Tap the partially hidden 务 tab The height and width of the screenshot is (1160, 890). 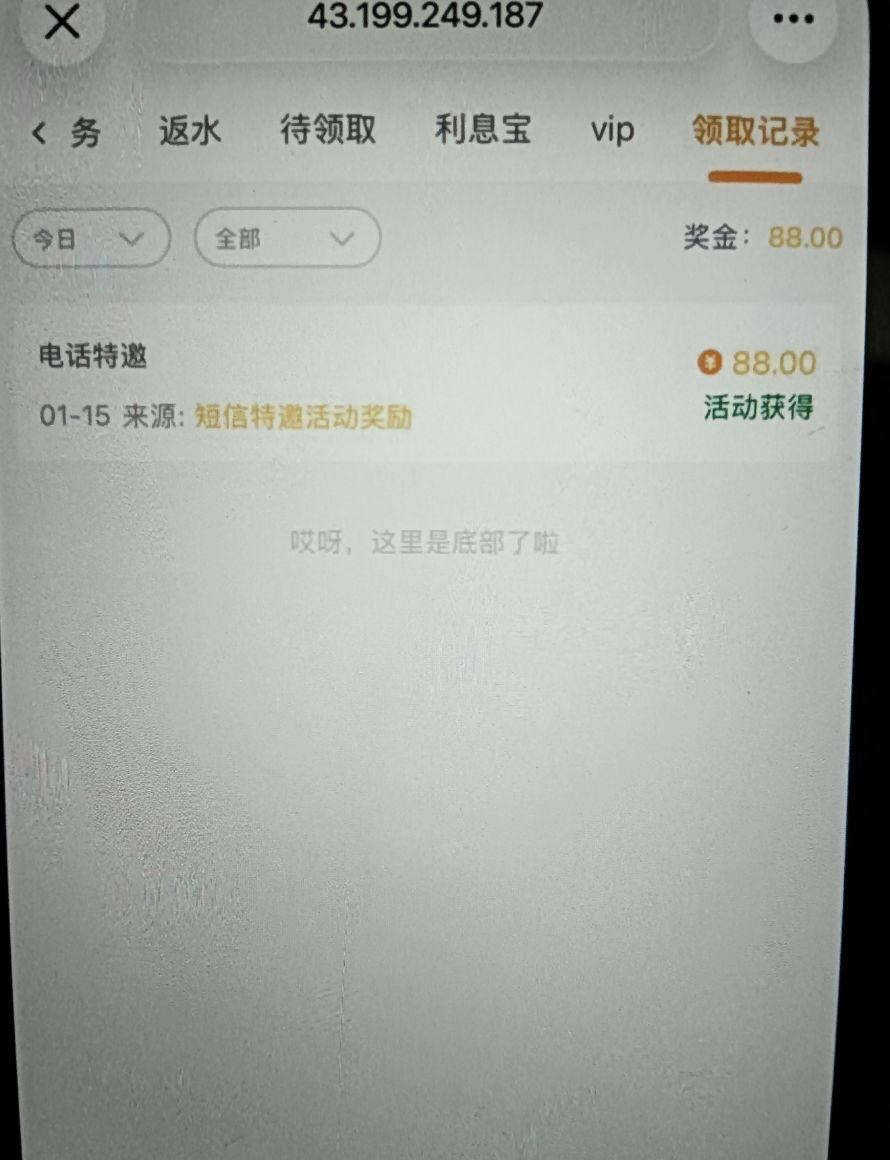(85, 131)
